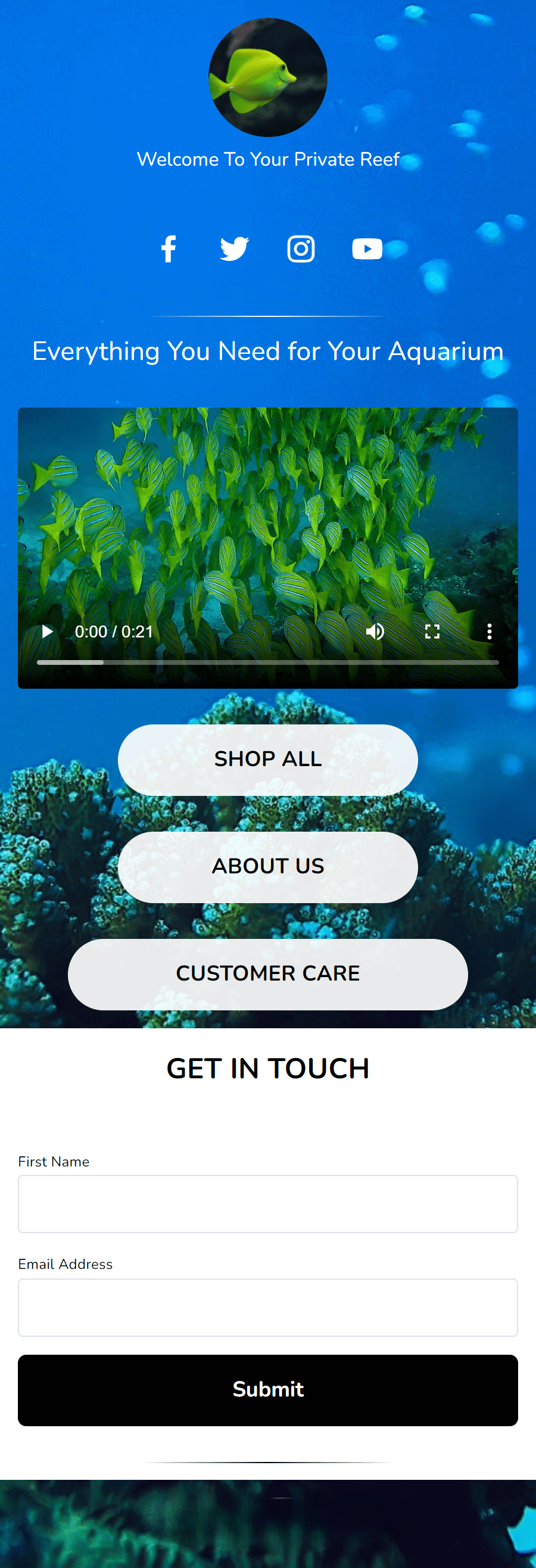Open the Instagram profile
This screenshot has width=536, height=1568.
301,249
